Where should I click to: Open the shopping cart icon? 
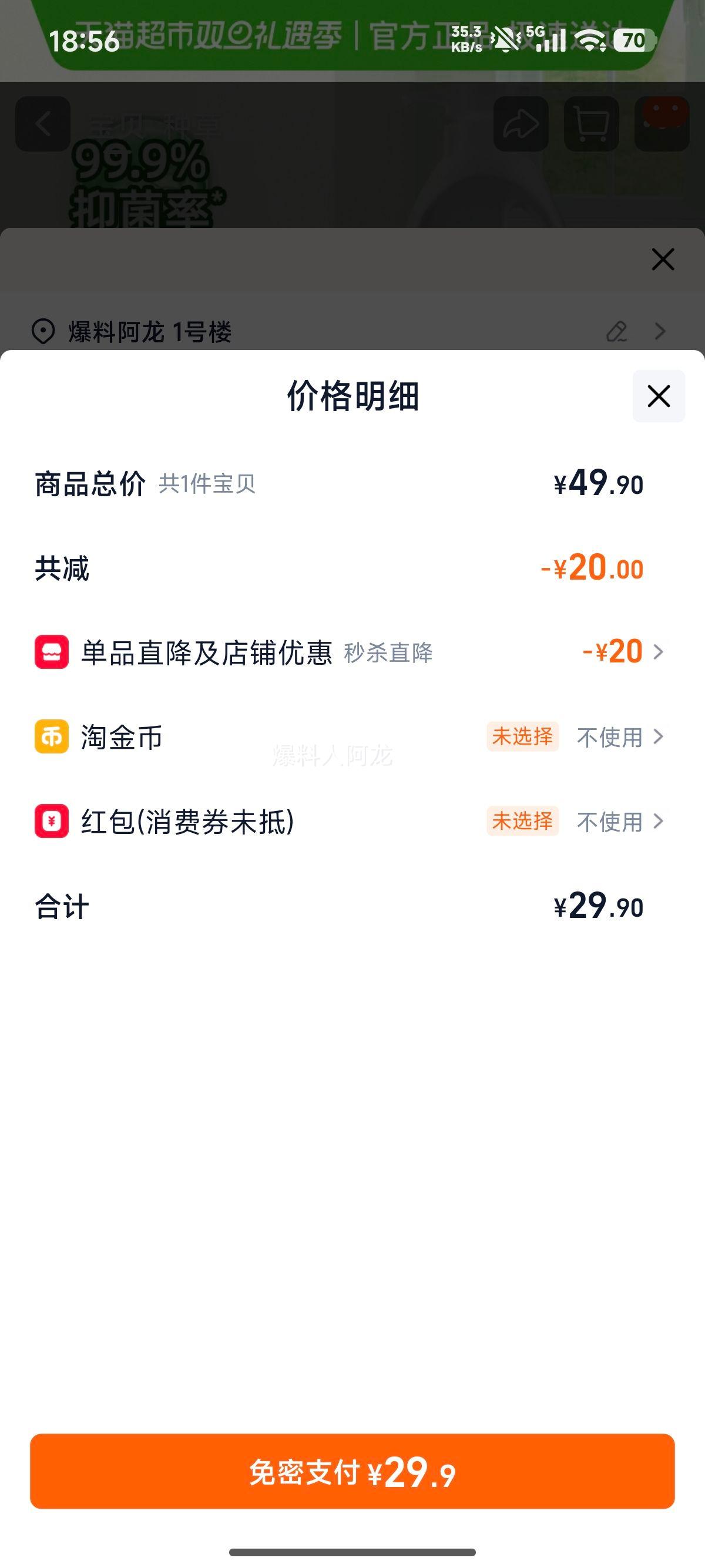point(592,123)
